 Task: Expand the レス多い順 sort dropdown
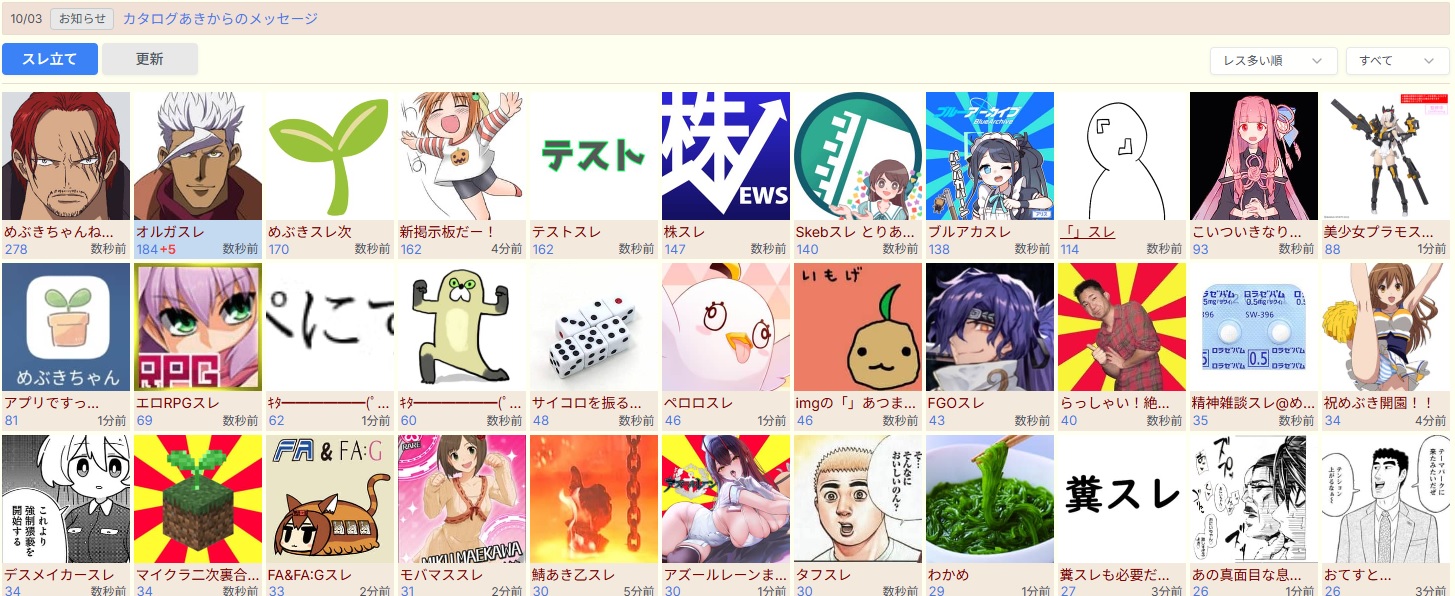pos(1273,60)
